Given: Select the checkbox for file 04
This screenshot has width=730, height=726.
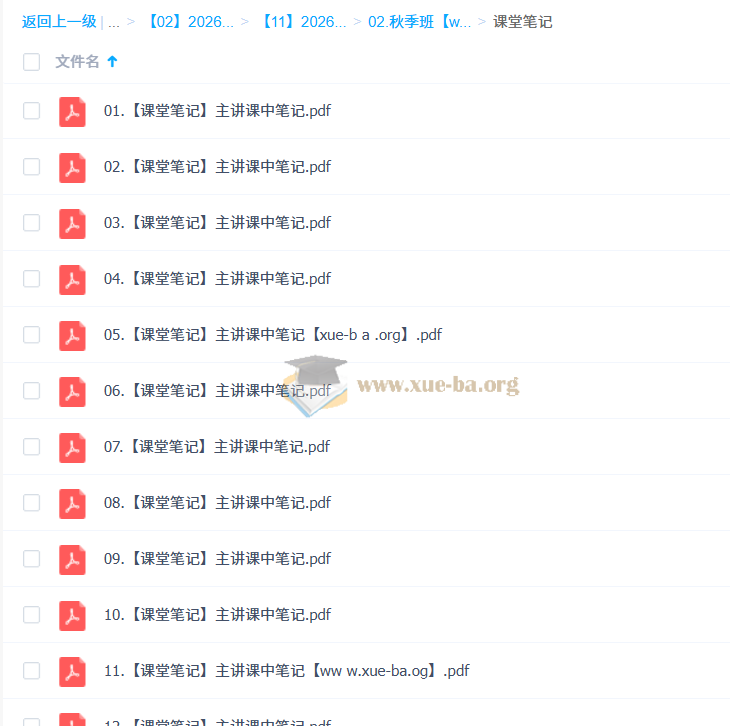Looking at the screenshot, I should pos(31,279).
